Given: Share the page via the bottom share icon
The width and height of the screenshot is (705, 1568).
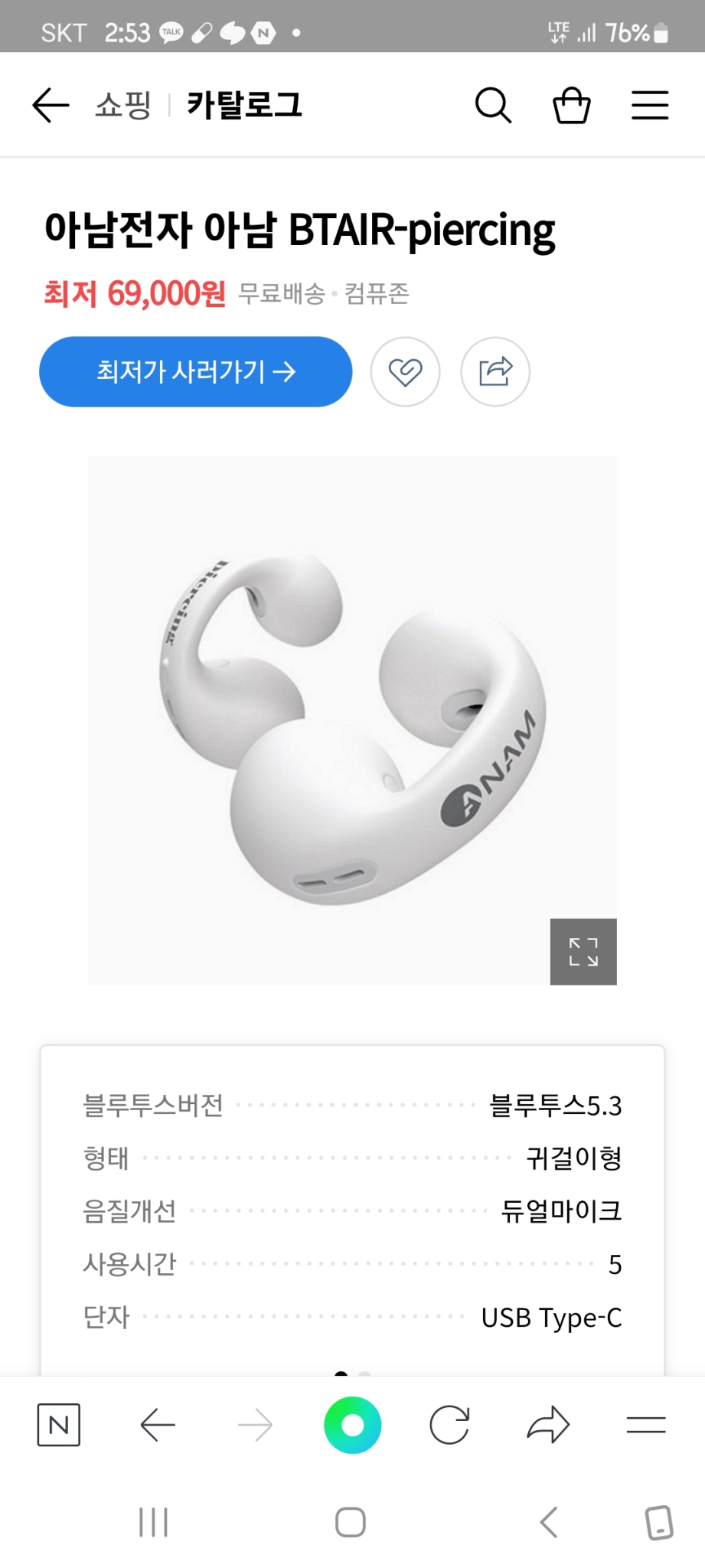Looking at the screenshot, I should pyautogui.click(x=548, y=1424).
